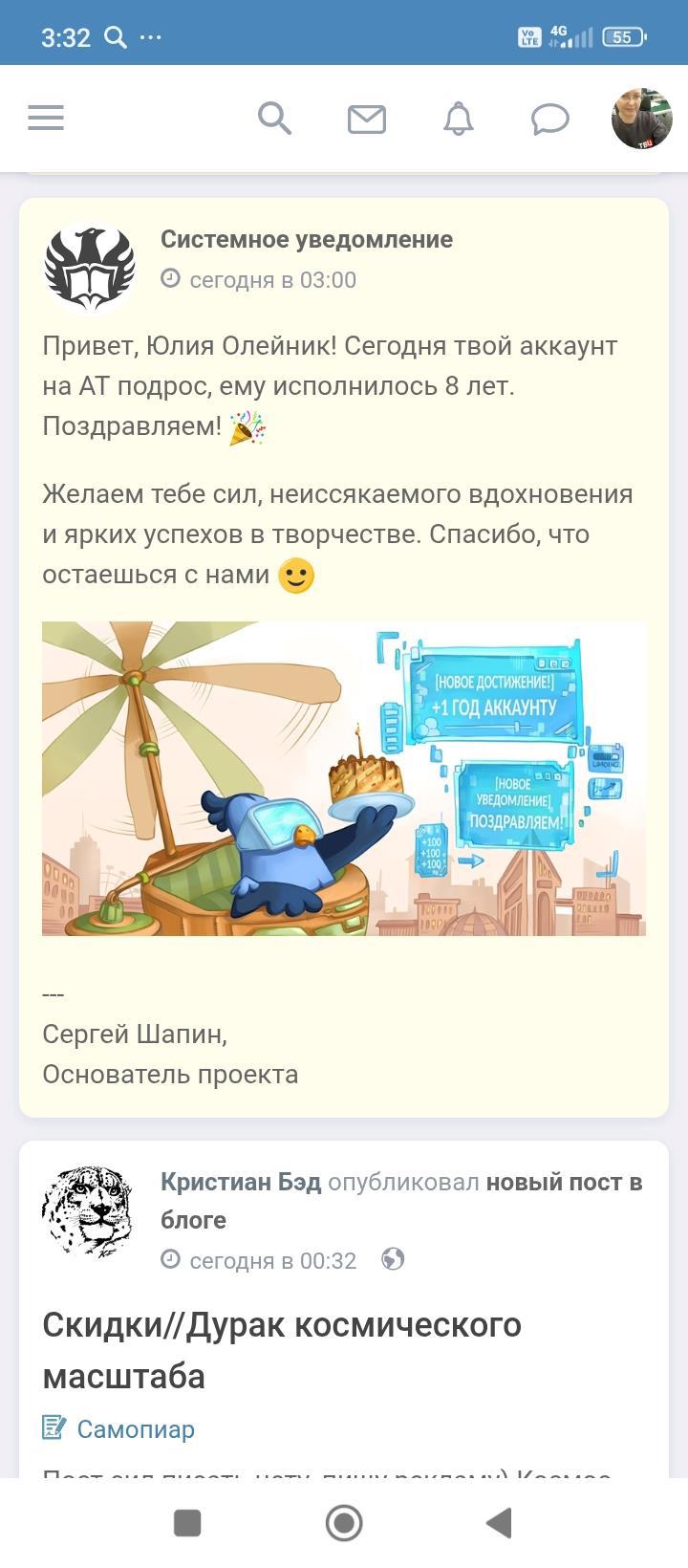The height and width of the screenshot is (1568, 688).
Task: Open the comments speech bubble icon
Action: (550, 120)
